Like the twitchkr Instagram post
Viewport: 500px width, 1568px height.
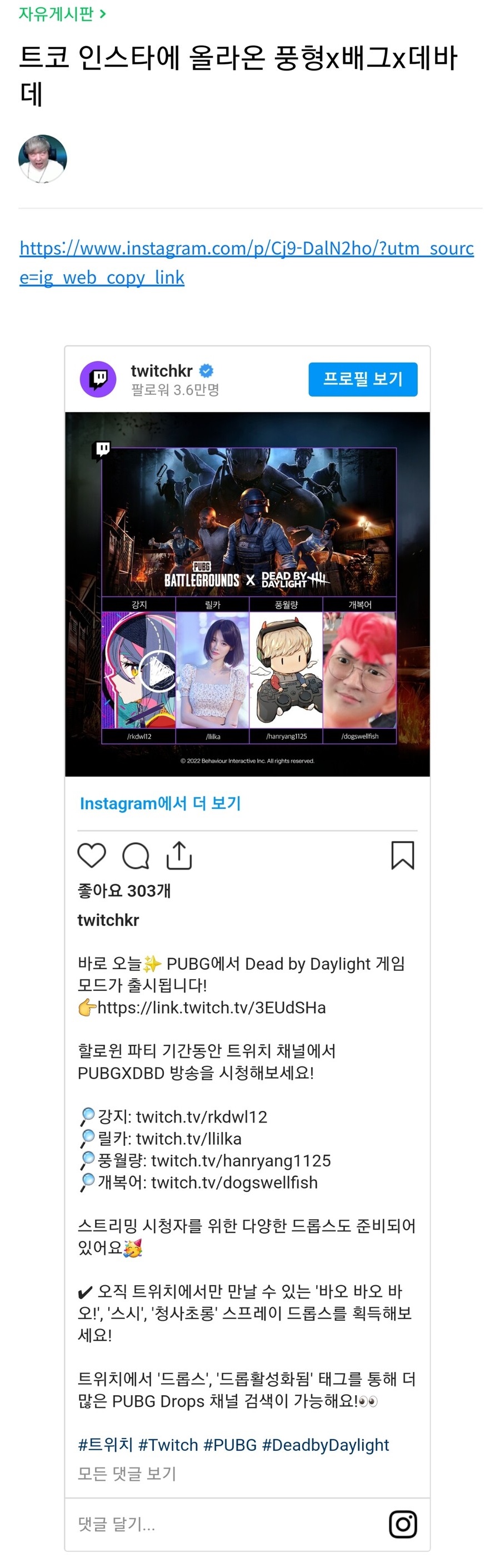[x=92, y=855]
